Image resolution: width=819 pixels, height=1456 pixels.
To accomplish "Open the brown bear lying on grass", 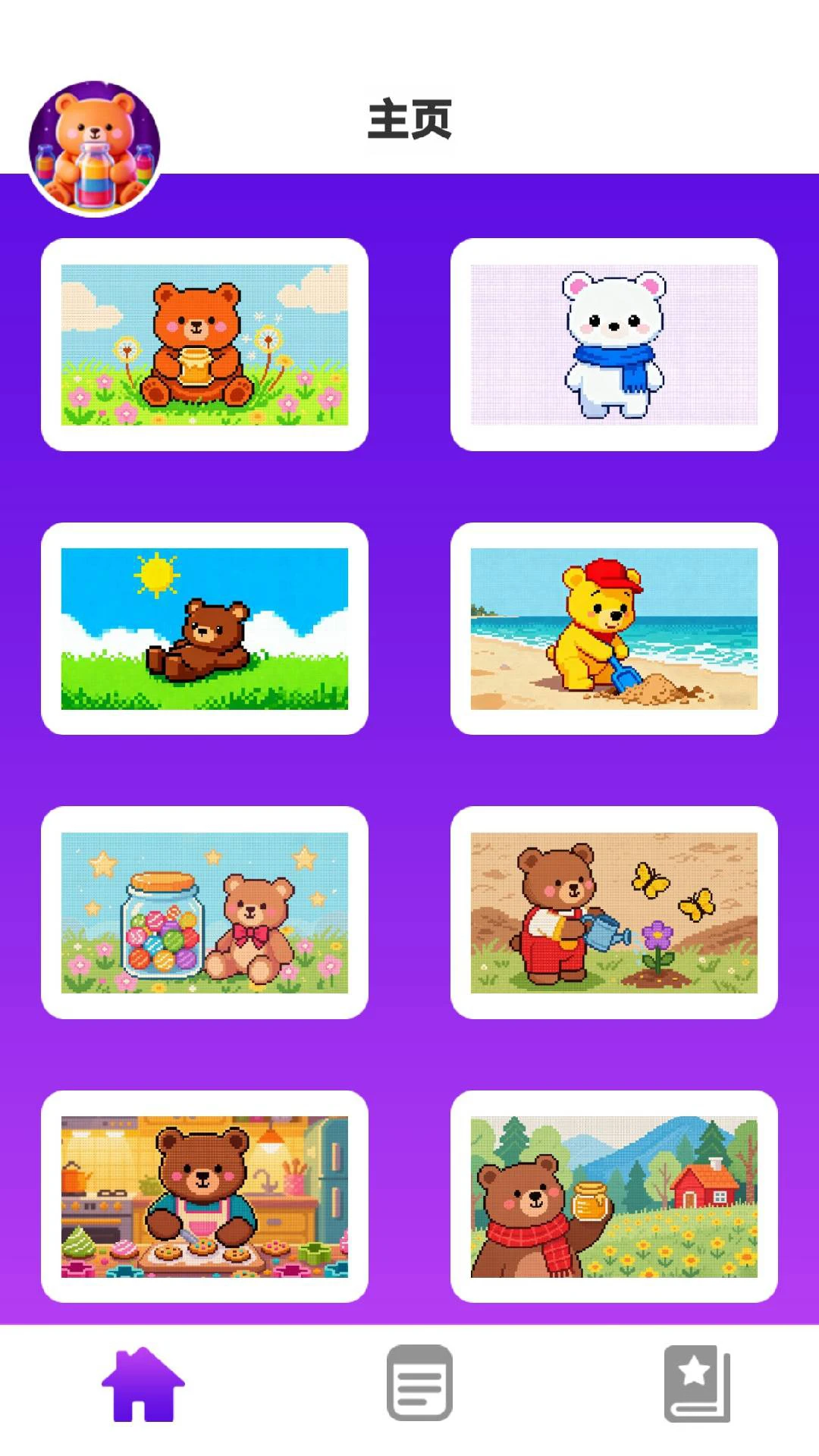I will (205, 629).
